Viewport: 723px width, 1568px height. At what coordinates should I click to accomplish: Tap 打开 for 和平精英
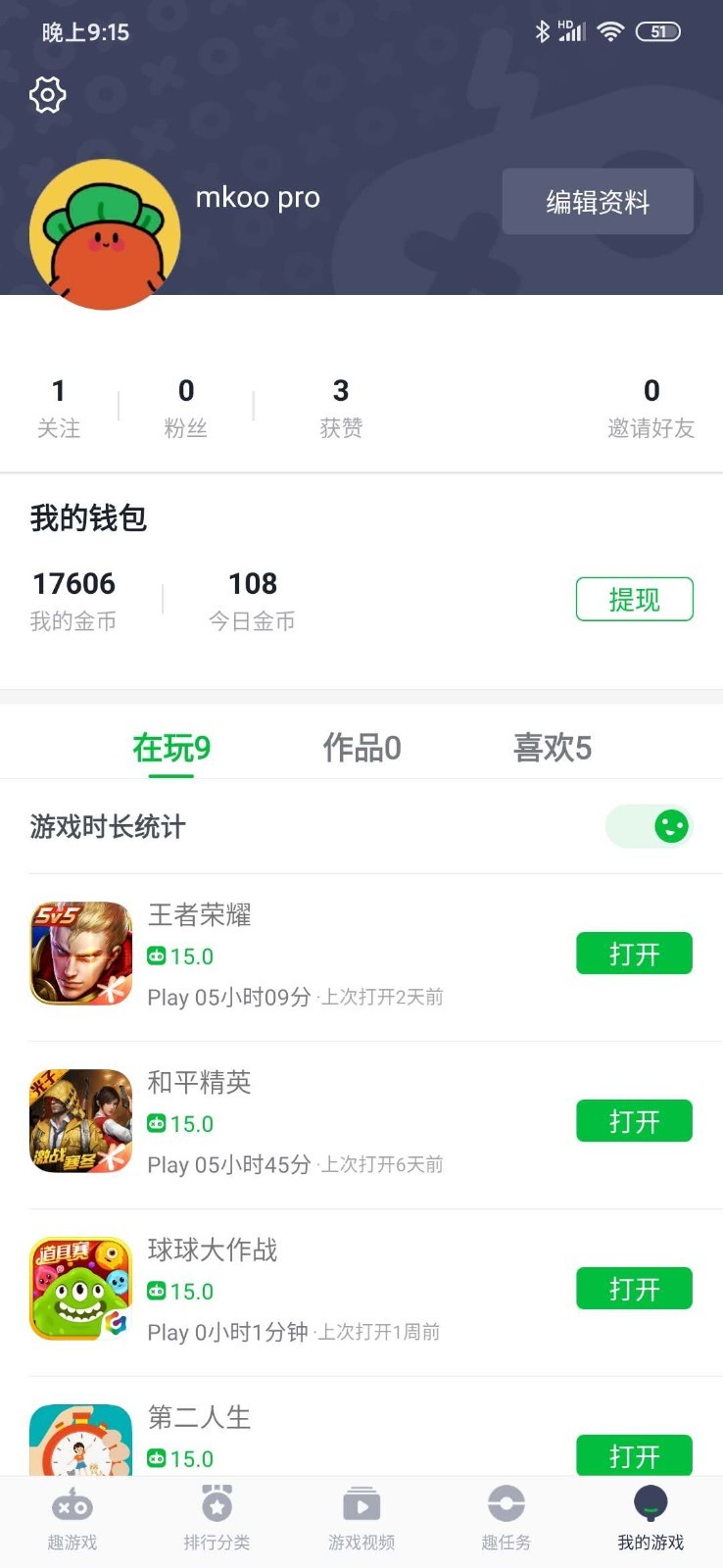pyautogui.click(x=634, y=1121)
